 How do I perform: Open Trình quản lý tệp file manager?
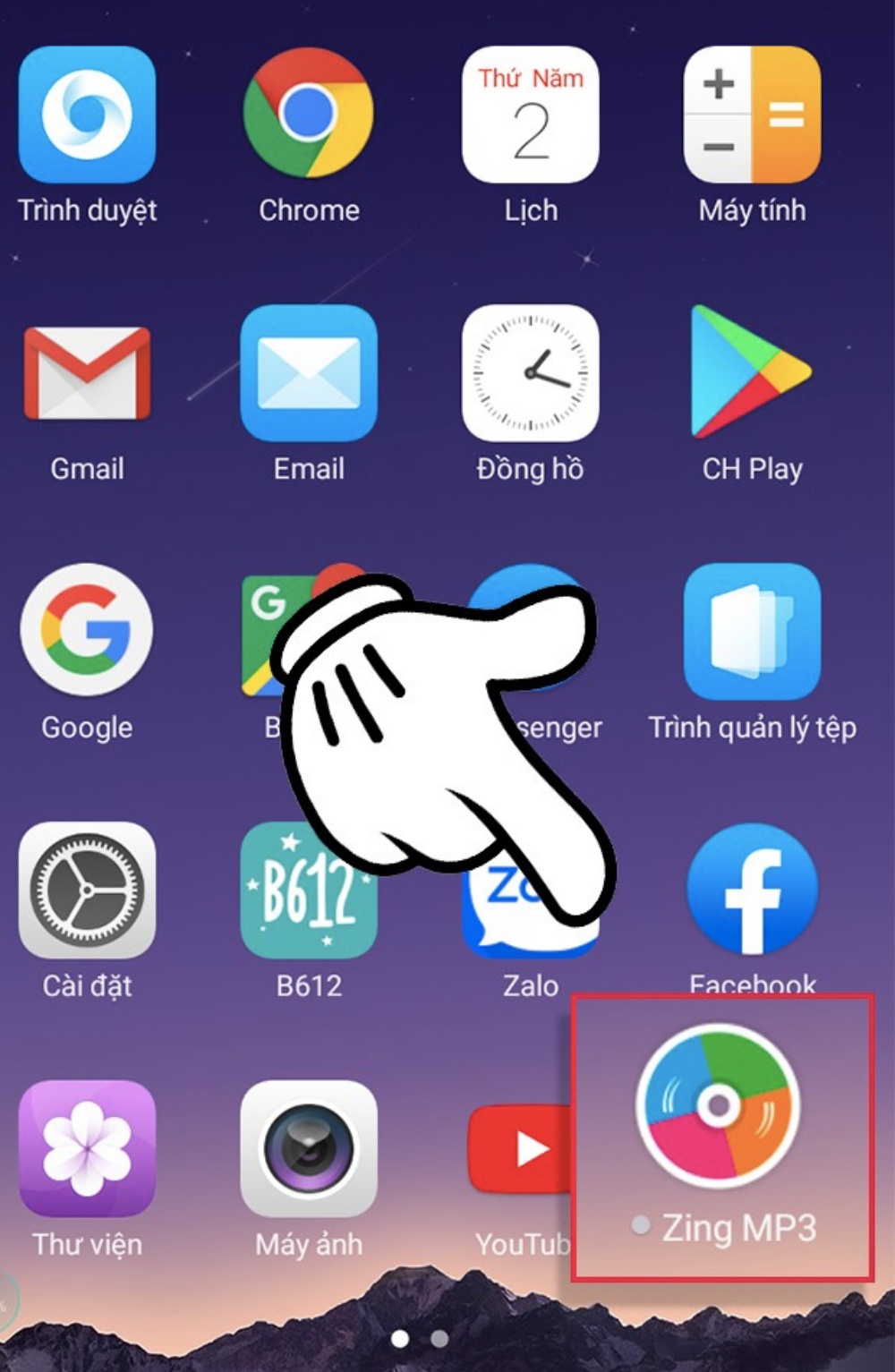click(752, 631)
